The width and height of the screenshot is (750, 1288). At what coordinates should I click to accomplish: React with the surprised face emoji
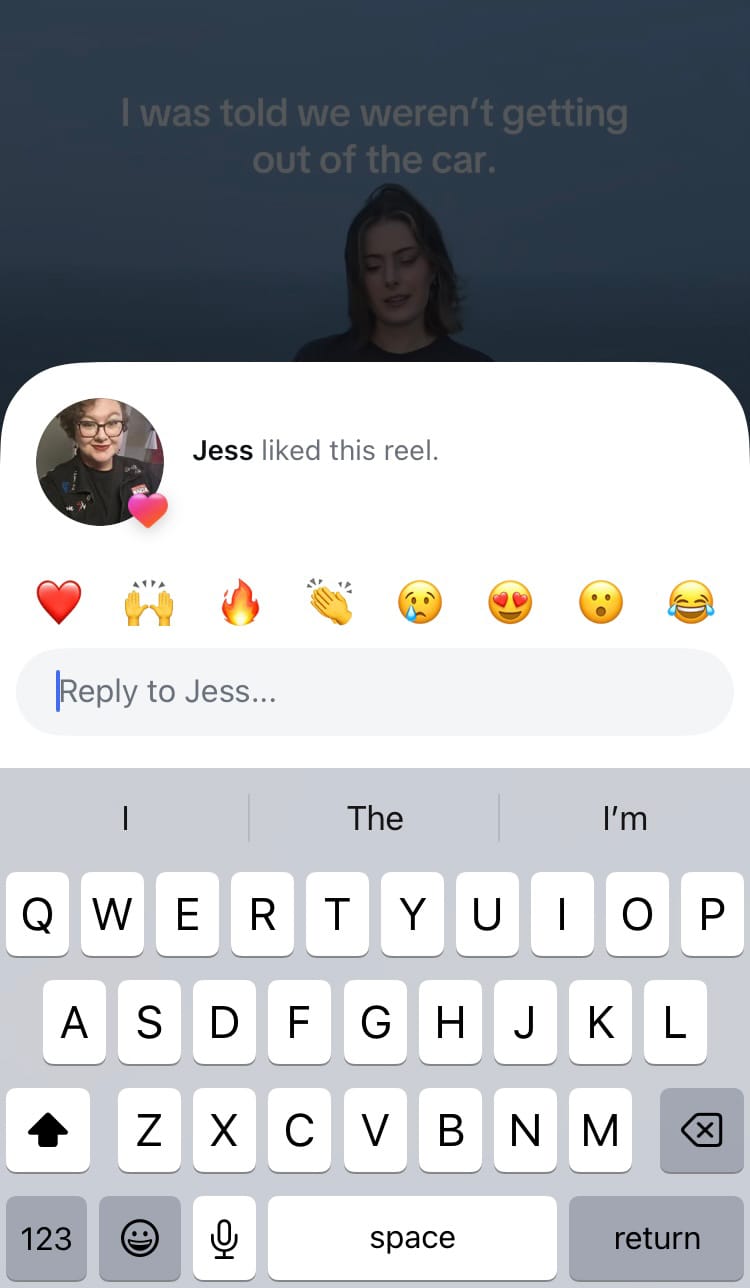point(601,603)
